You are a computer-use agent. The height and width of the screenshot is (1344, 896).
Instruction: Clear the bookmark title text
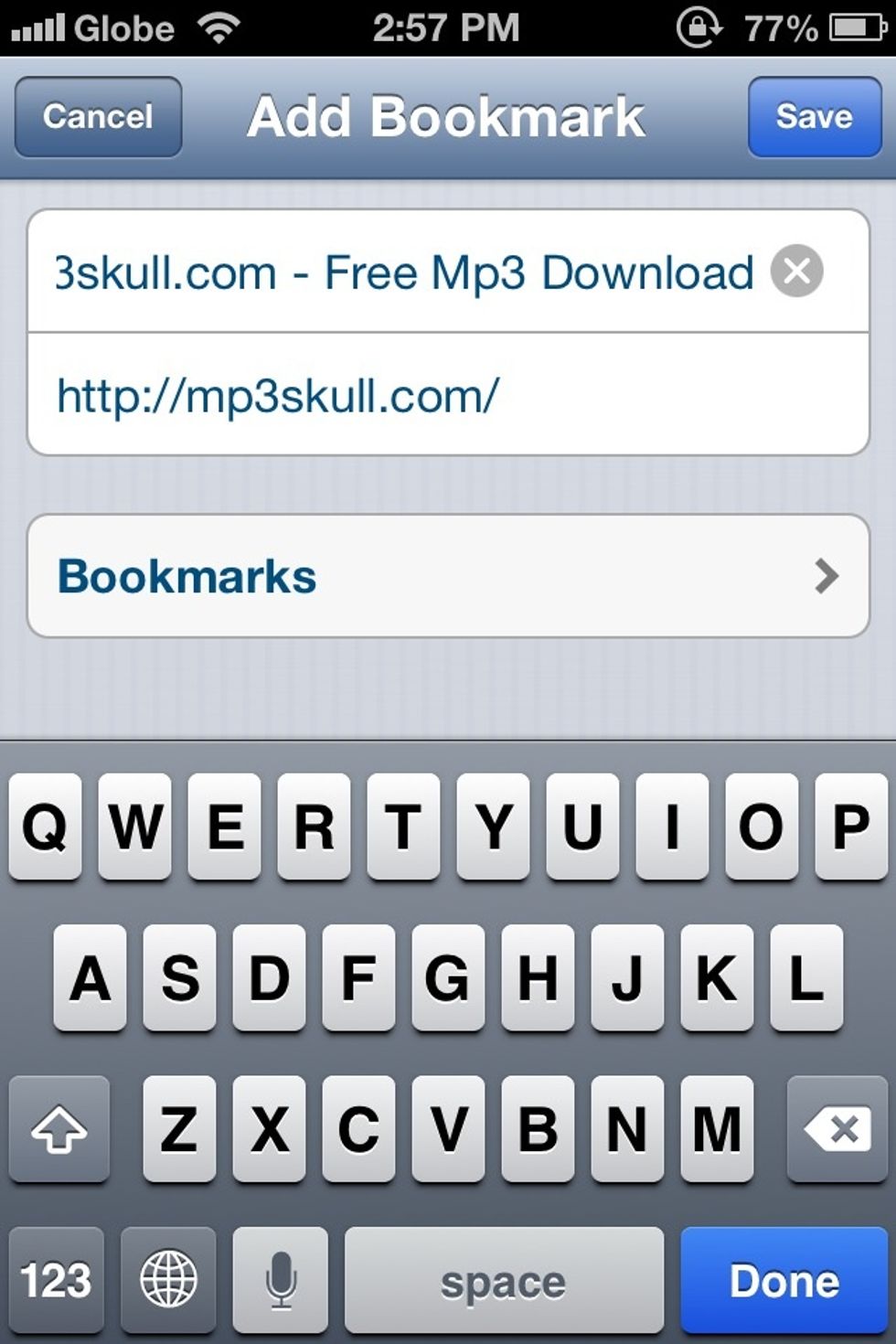[x=796, y=272]
